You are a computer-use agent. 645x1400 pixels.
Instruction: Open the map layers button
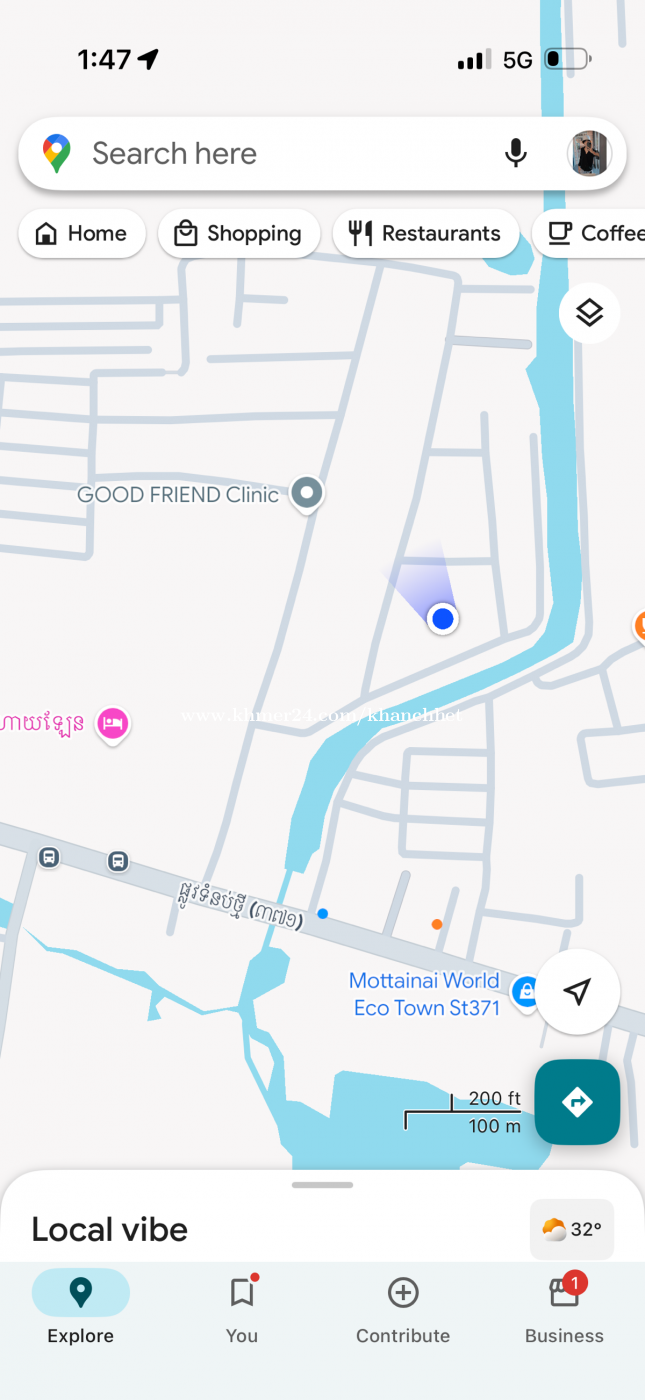pos(589,313)
